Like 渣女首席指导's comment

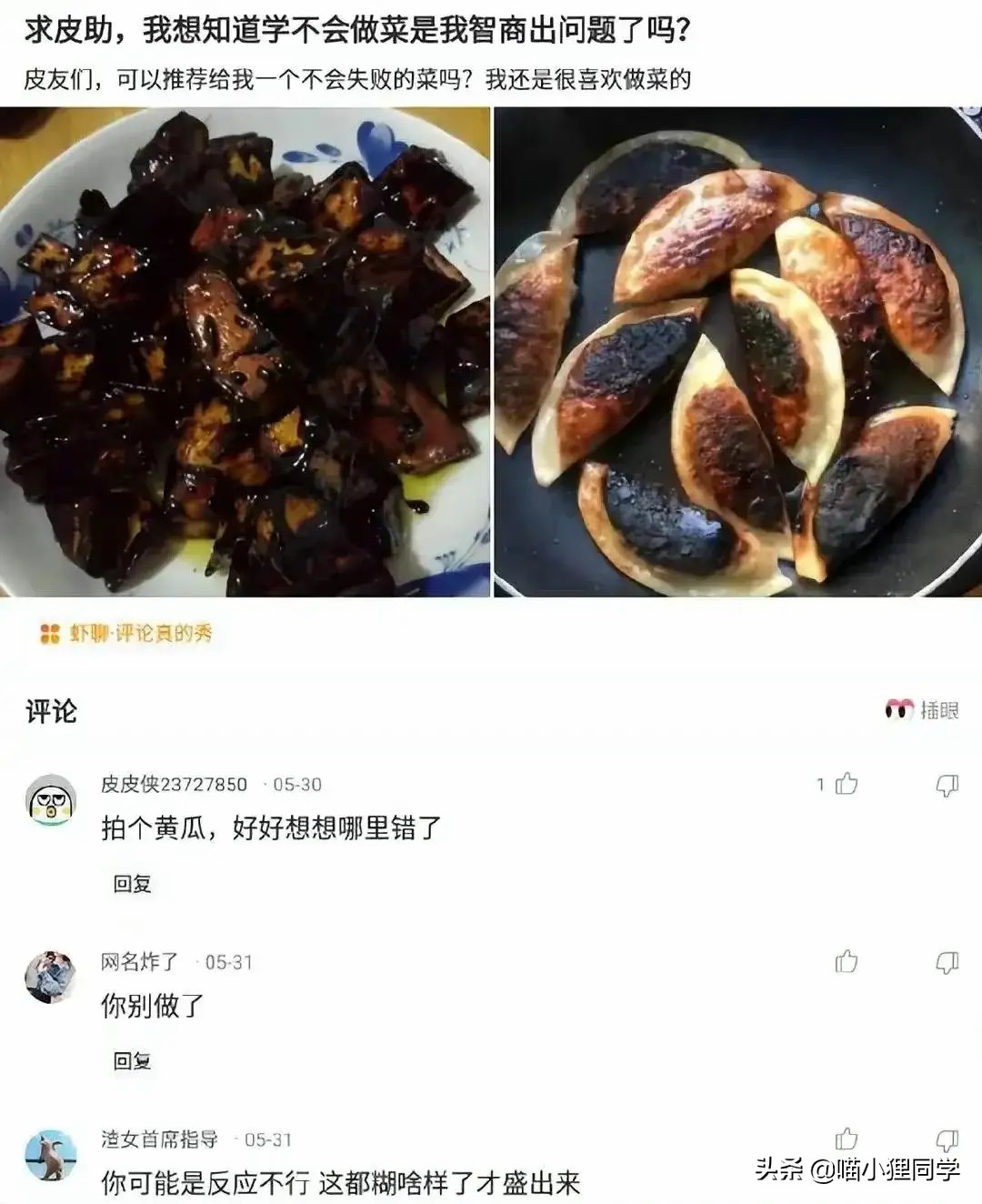(847, 1139)
